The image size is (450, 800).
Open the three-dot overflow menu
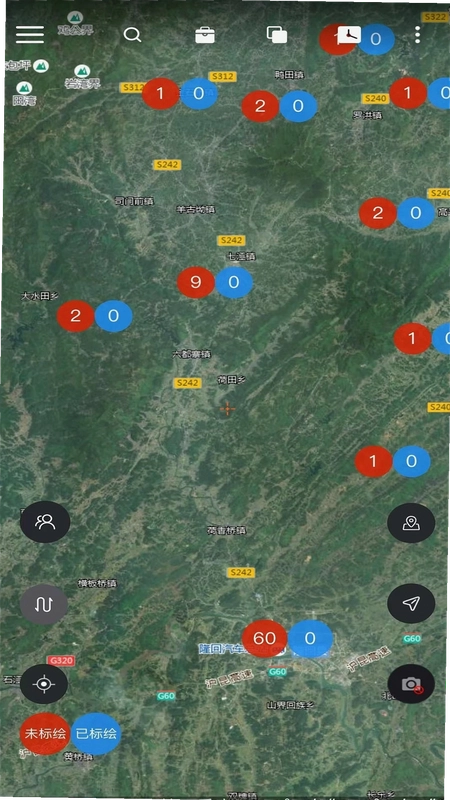click(x=417, y=35)
